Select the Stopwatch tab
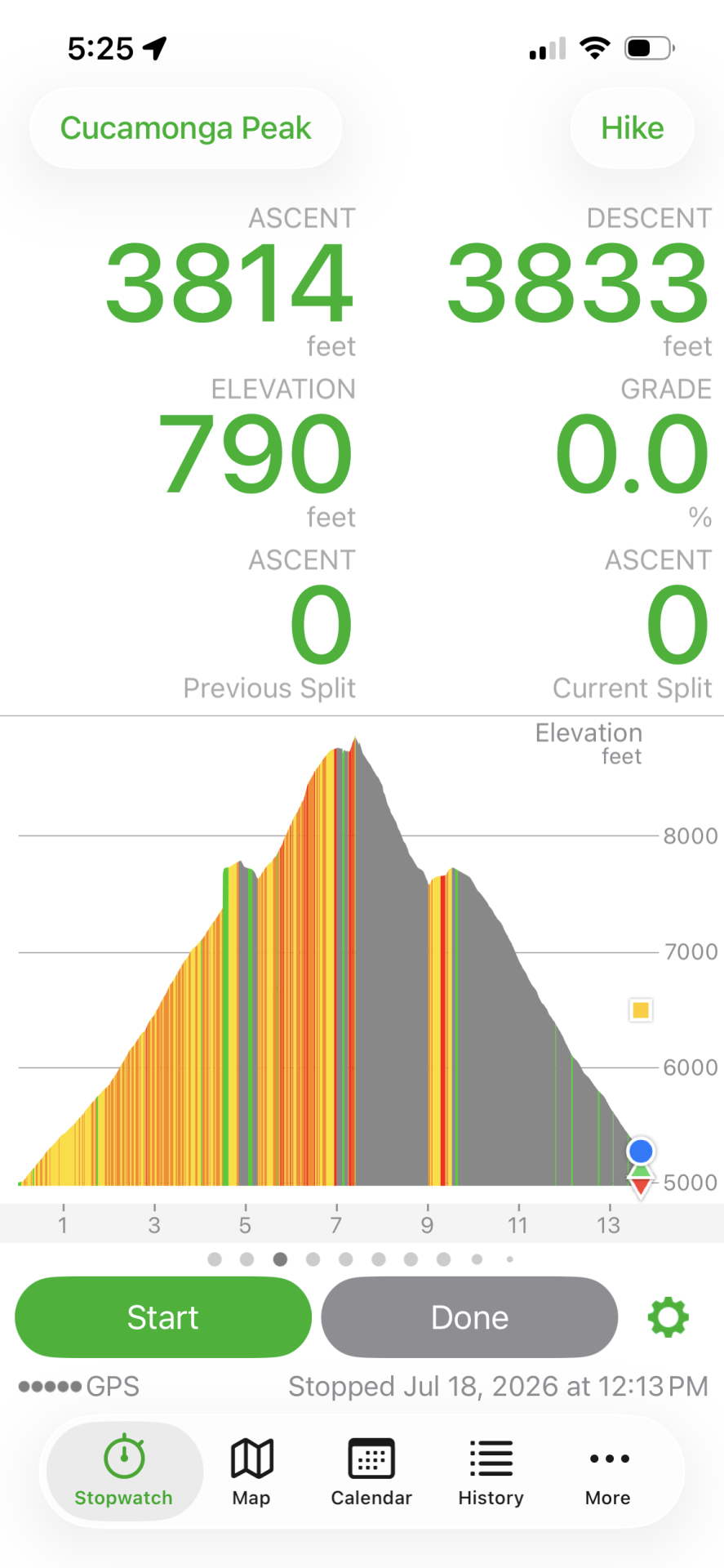 click(x=124, y=1472)
